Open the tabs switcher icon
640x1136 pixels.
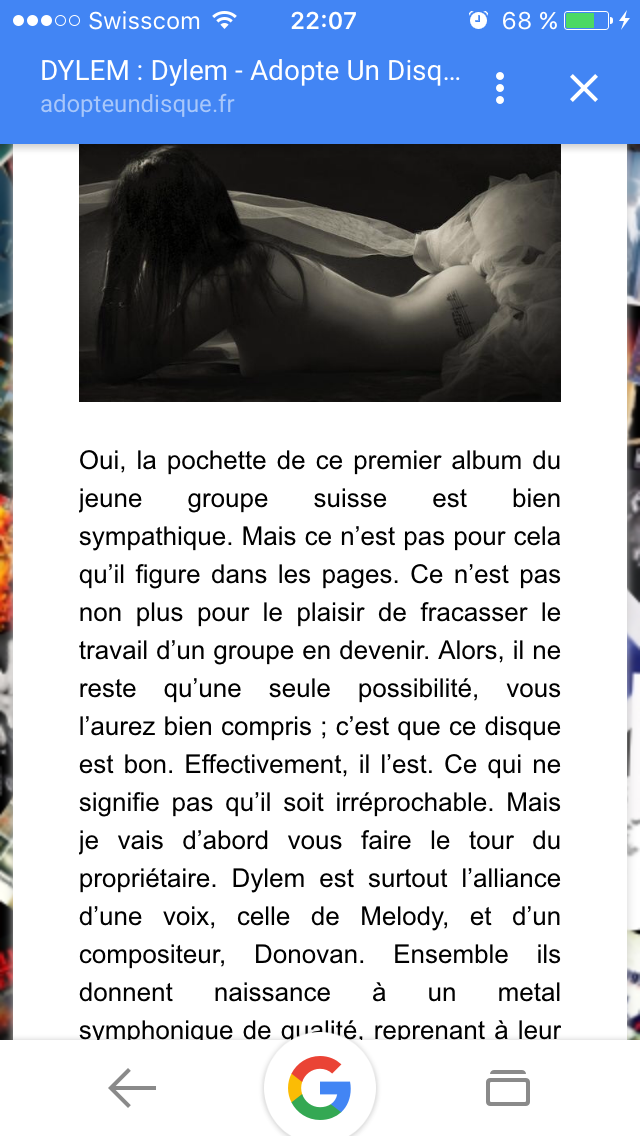pos(507,1088)
